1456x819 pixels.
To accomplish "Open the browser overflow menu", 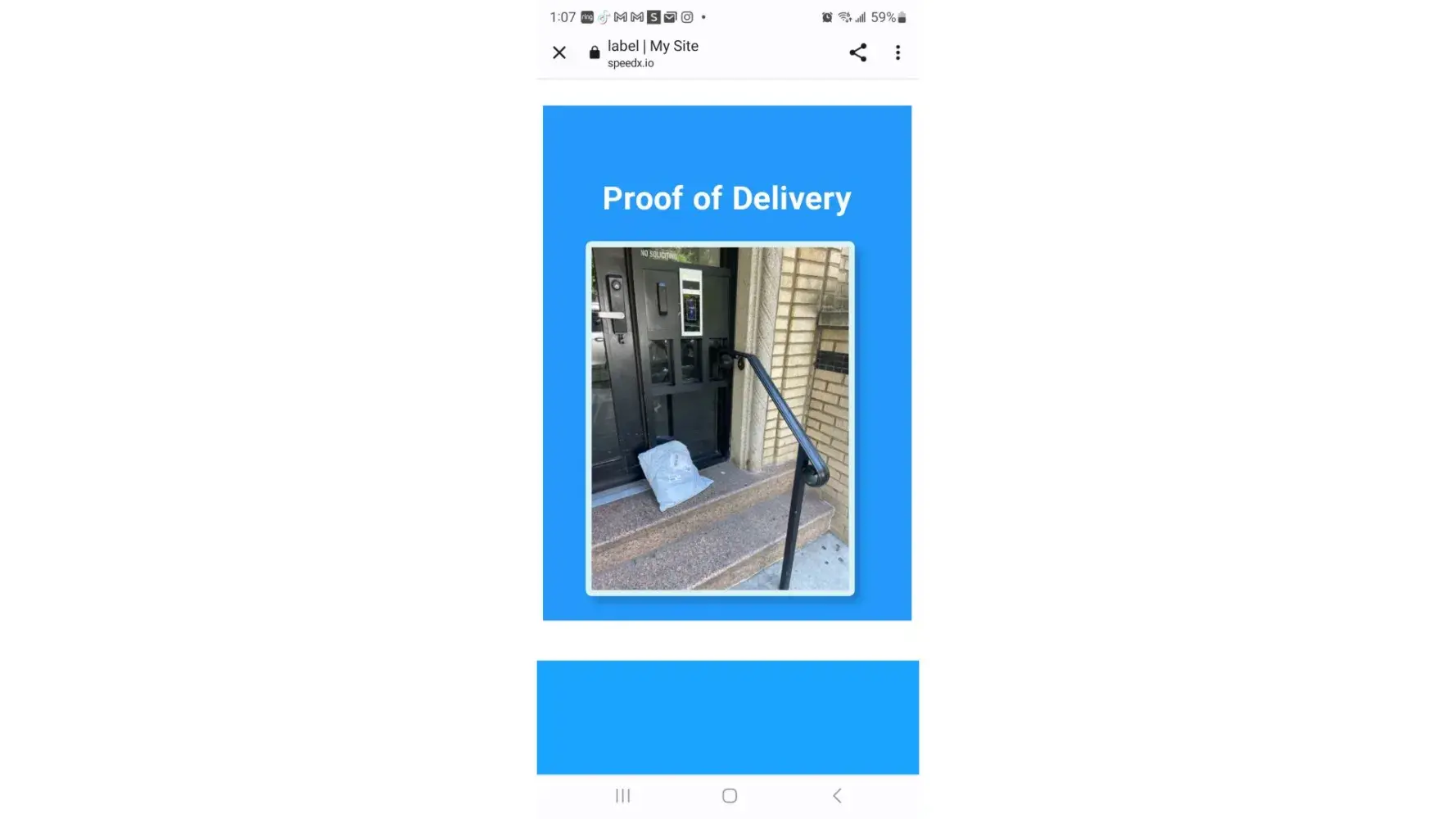I will 898,53.
